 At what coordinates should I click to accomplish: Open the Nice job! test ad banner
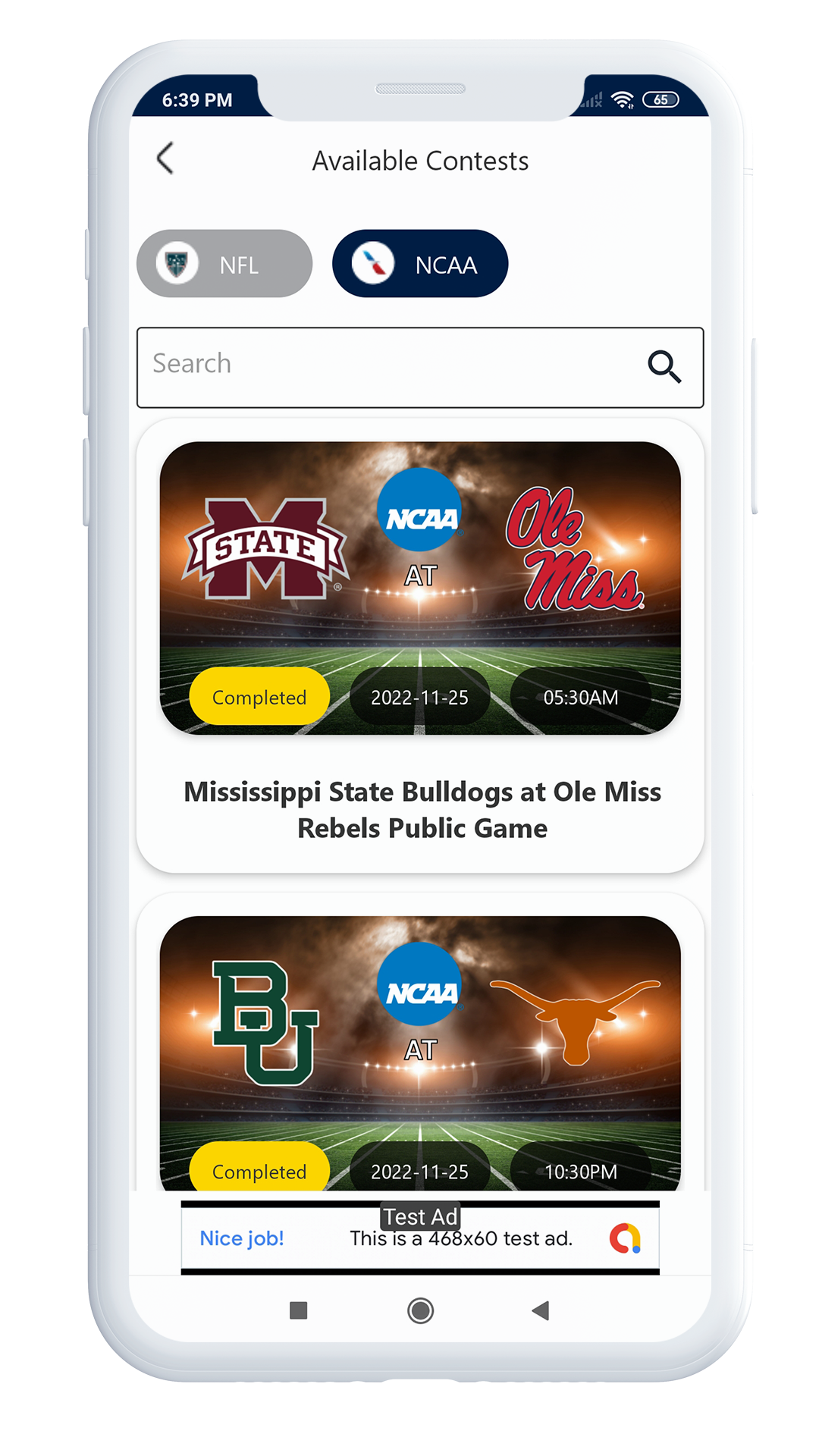(420, 1238)
